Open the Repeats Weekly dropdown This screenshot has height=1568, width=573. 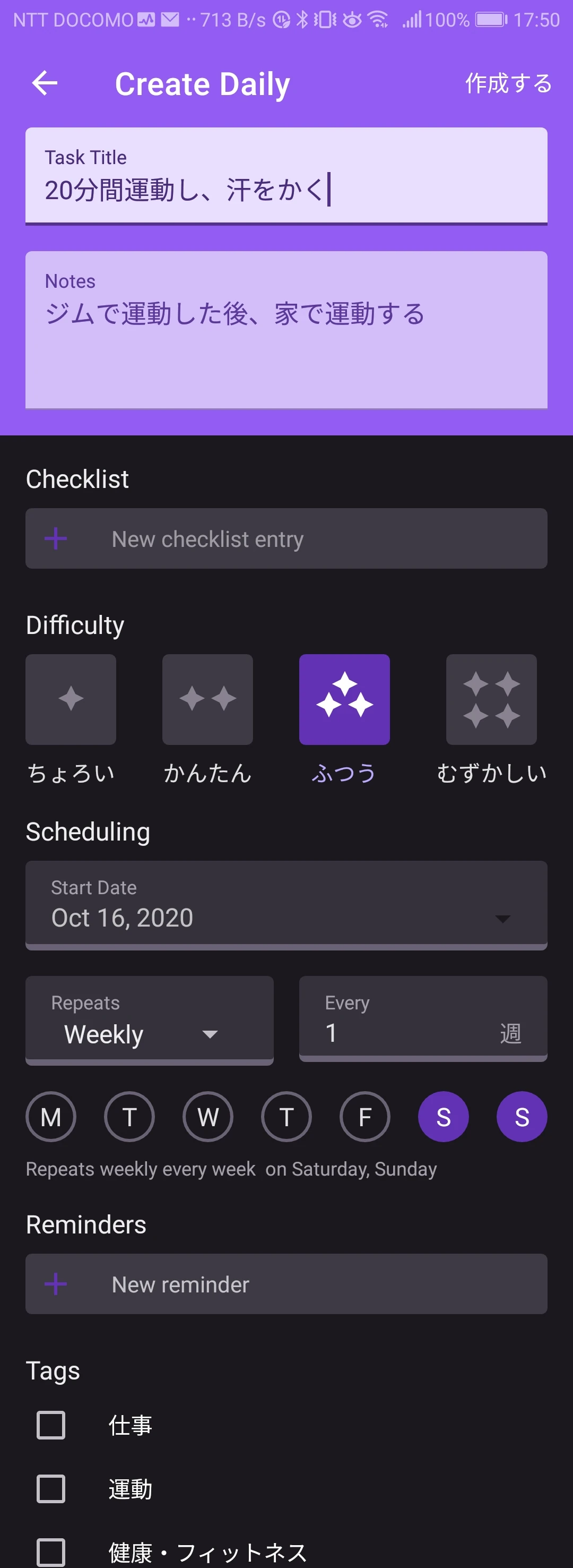tap(149, 1021)
